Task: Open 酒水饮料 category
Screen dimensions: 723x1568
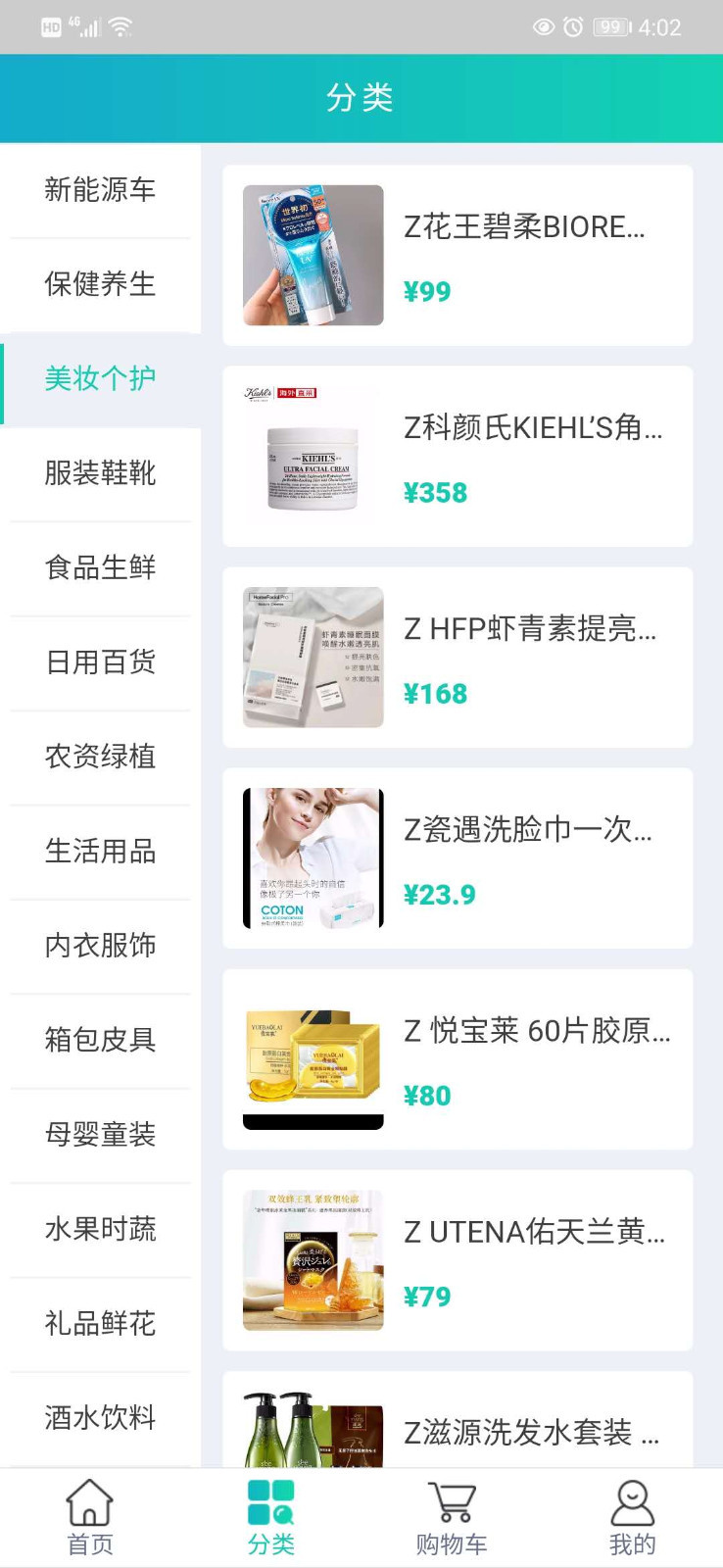Action: pyautogui.click(x=100, y=1418)
